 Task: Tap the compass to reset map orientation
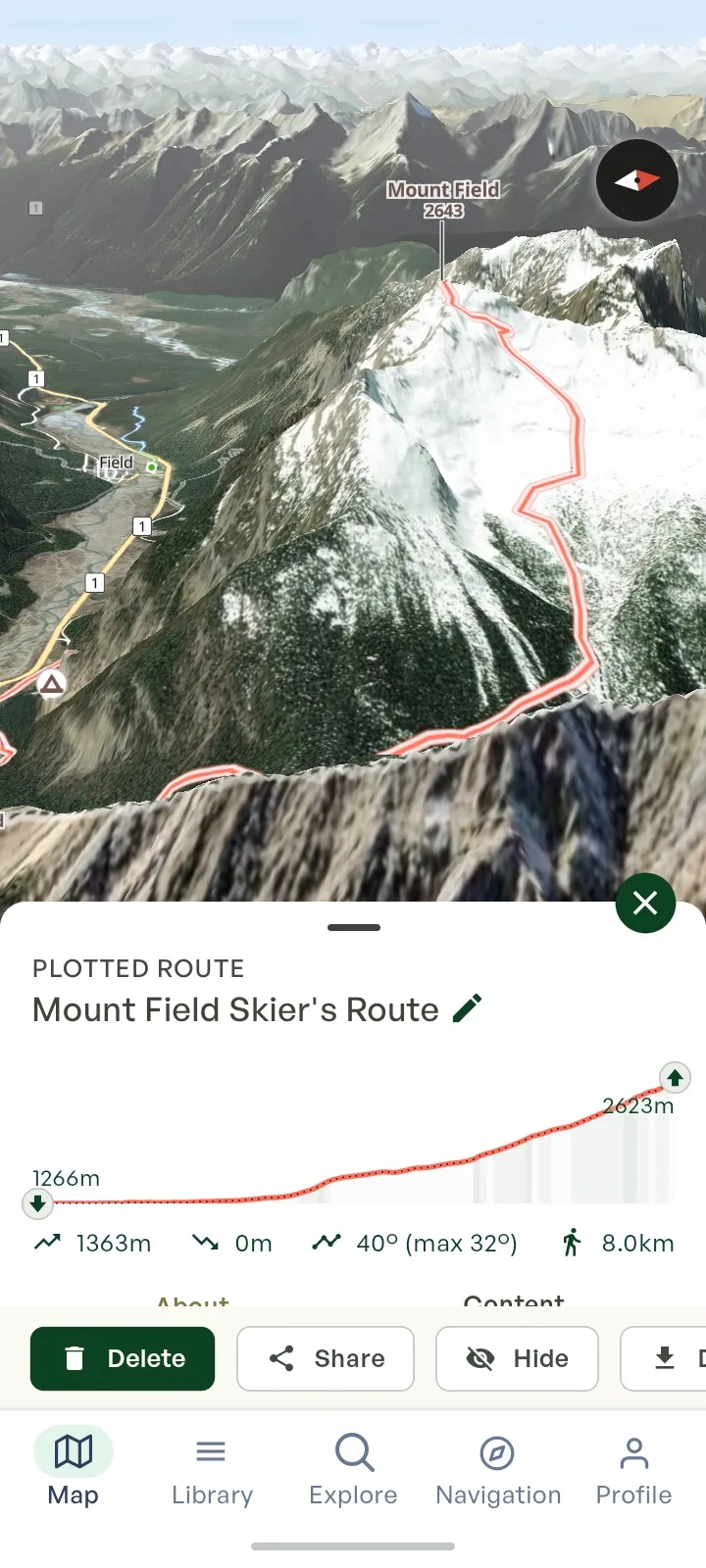pyautogui.click(x=637, y=180)
